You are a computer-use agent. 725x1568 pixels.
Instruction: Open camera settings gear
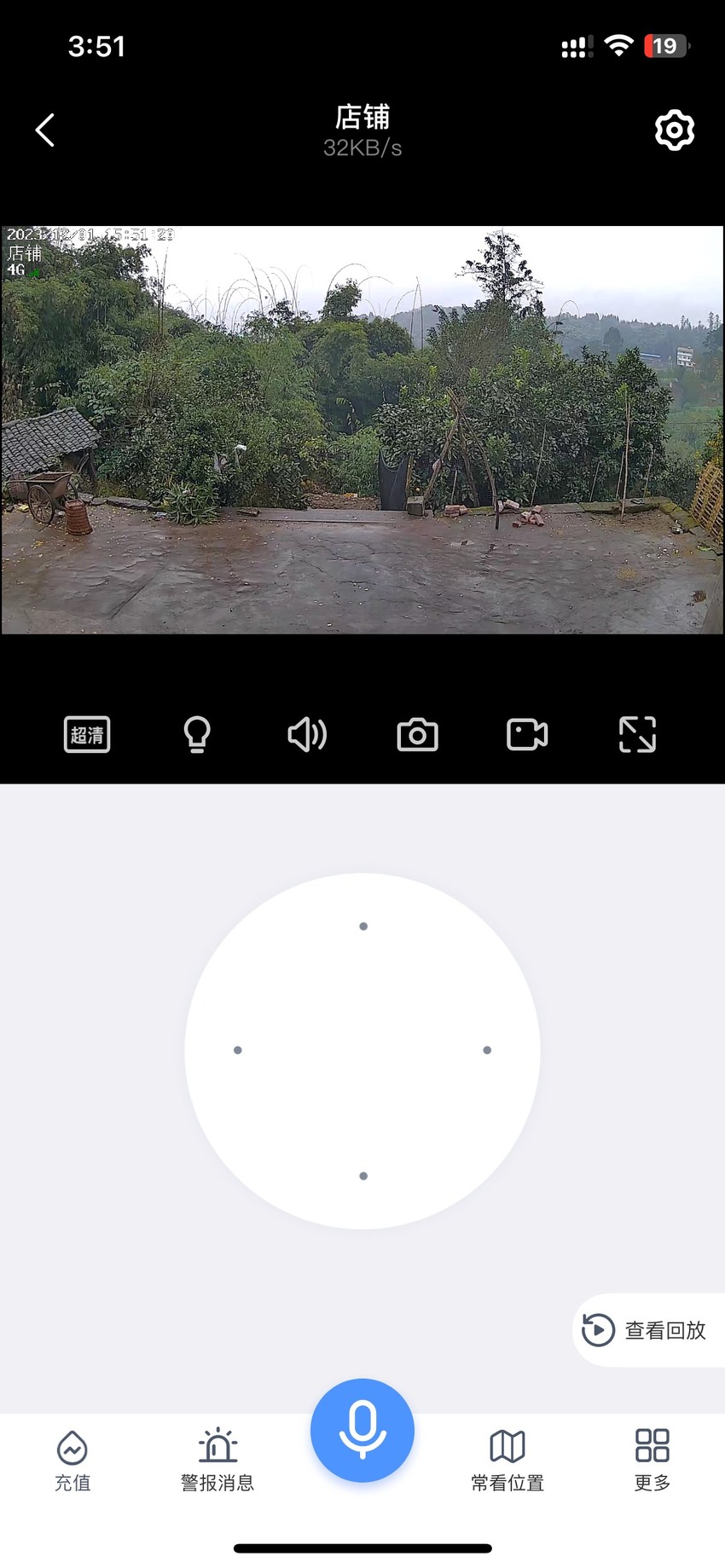click(674, 130)
